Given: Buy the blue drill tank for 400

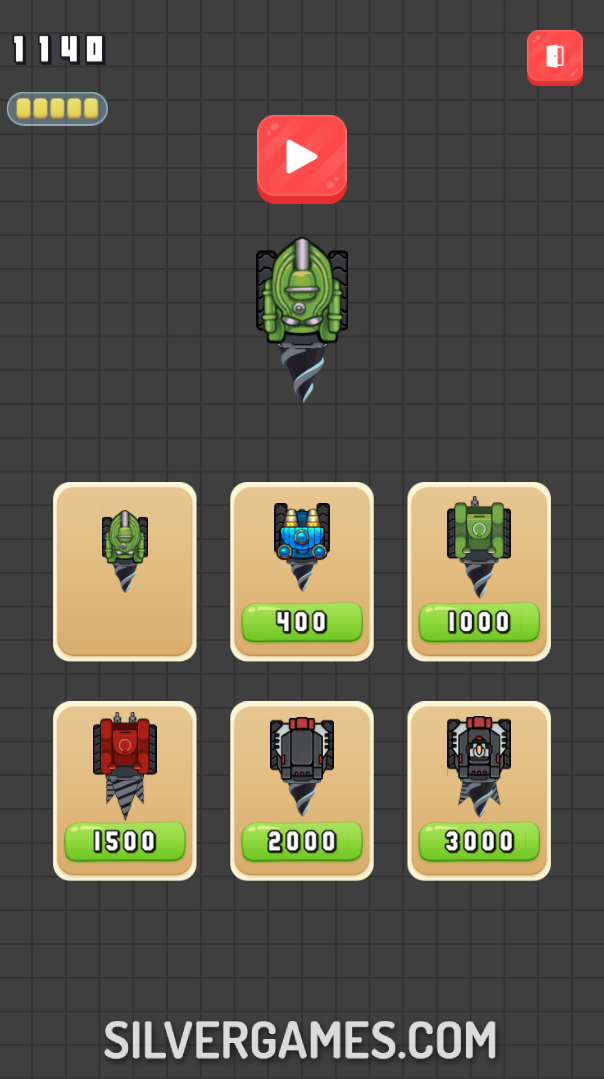Looking at the screenshot, I should tap(302, 622).
